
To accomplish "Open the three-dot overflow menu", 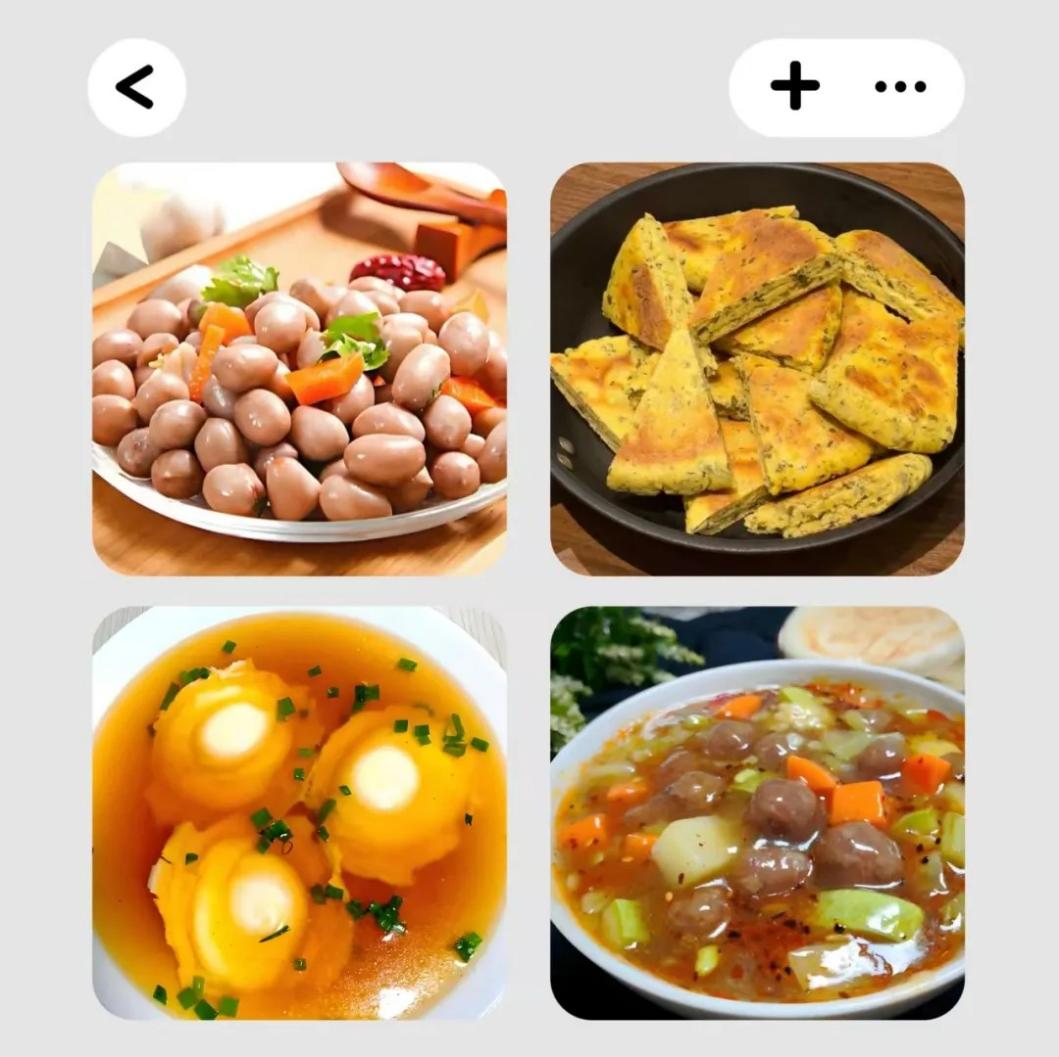I will [x=900, y=87].
